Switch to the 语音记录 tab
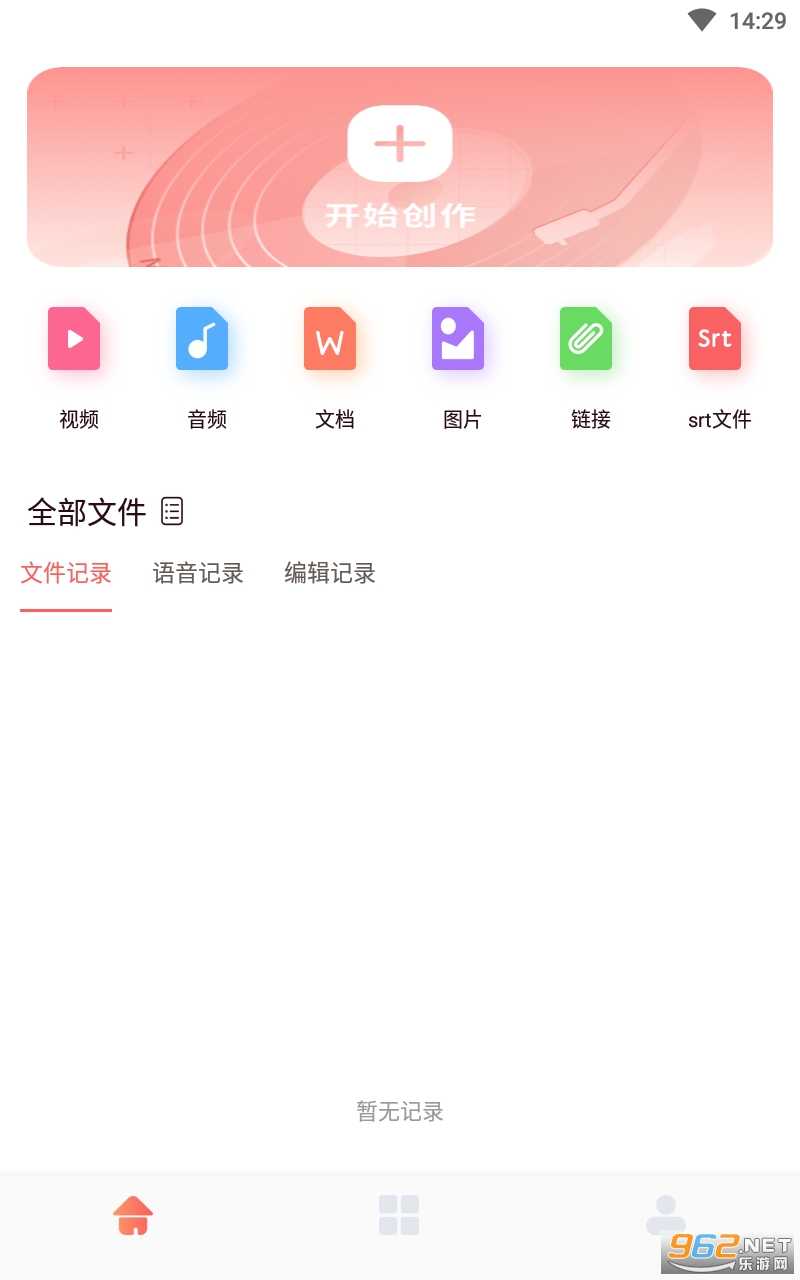 (x=198, y=573)
